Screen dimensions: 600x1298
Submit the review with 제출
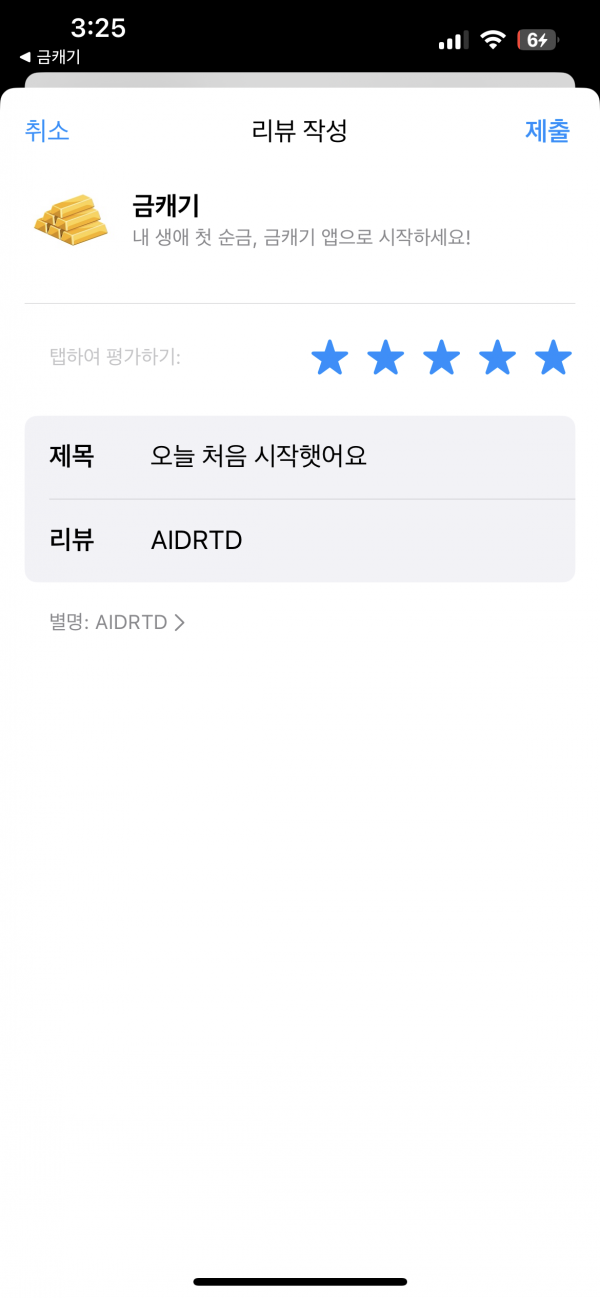point(547,131)
